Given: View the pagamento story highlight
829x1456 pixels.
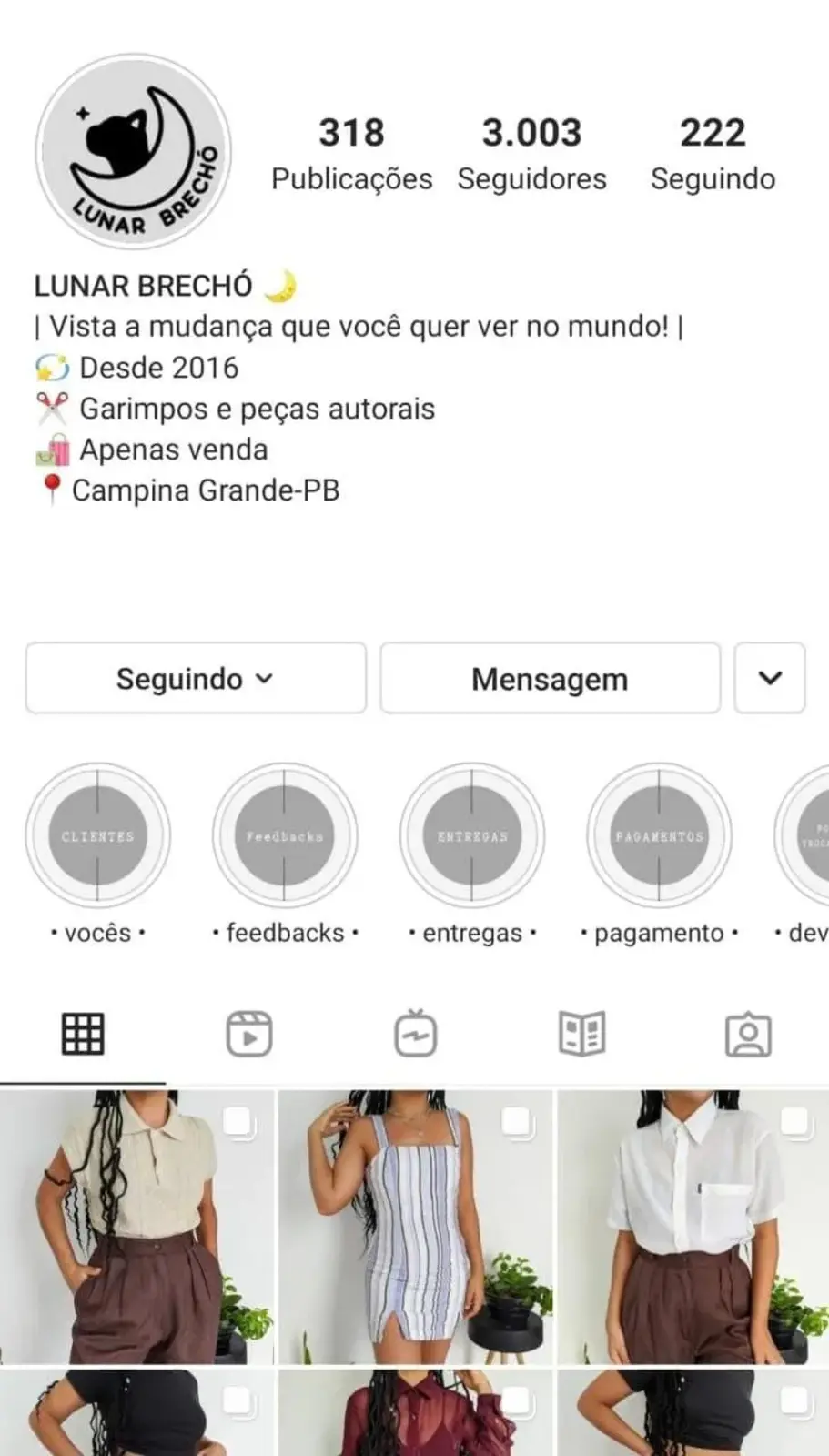Looking at the screenshot, I should pyautogui.click(x=660, y=836).
